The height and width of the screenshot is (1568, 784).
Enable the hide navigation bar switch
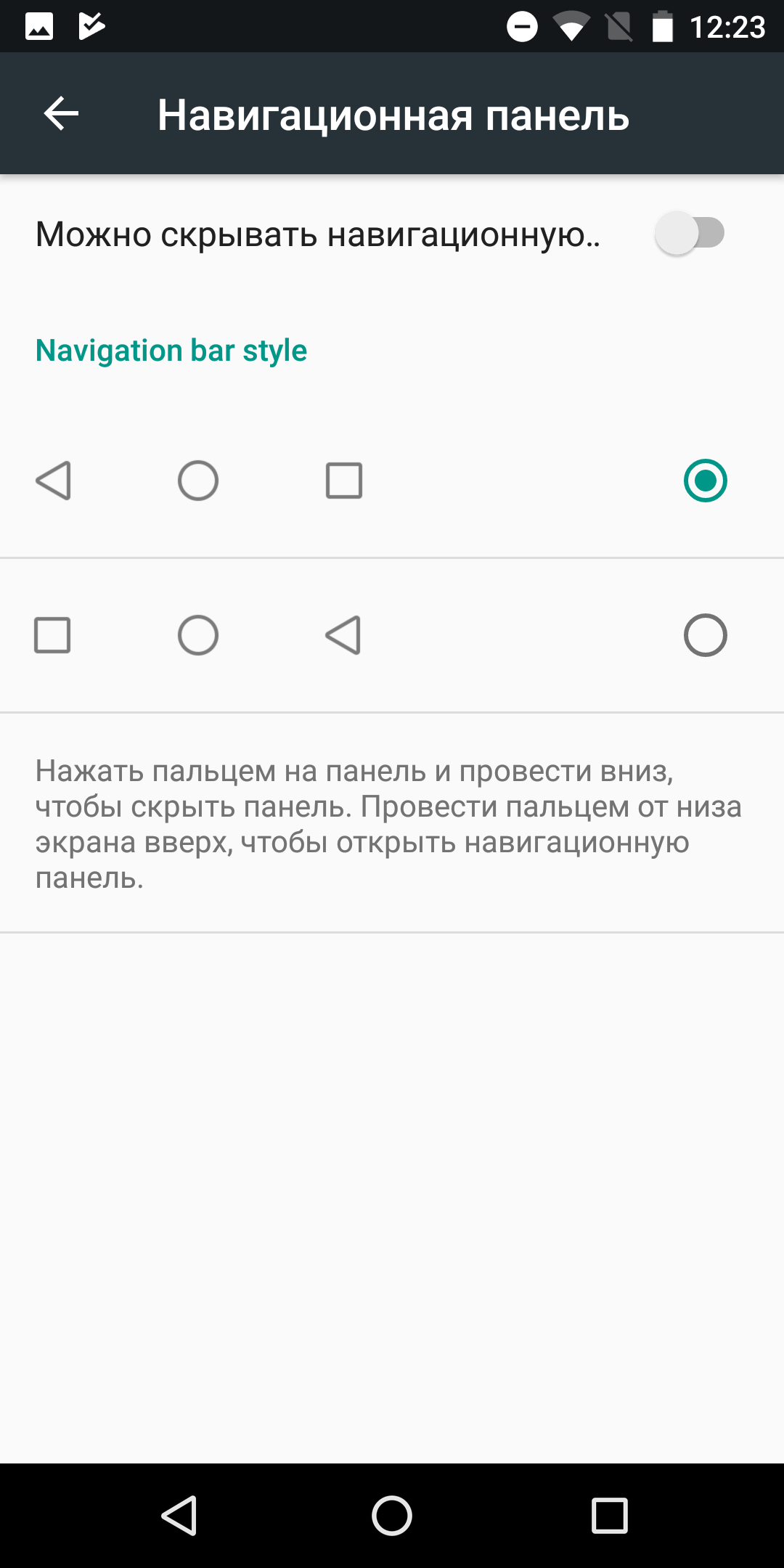[690, 234]
